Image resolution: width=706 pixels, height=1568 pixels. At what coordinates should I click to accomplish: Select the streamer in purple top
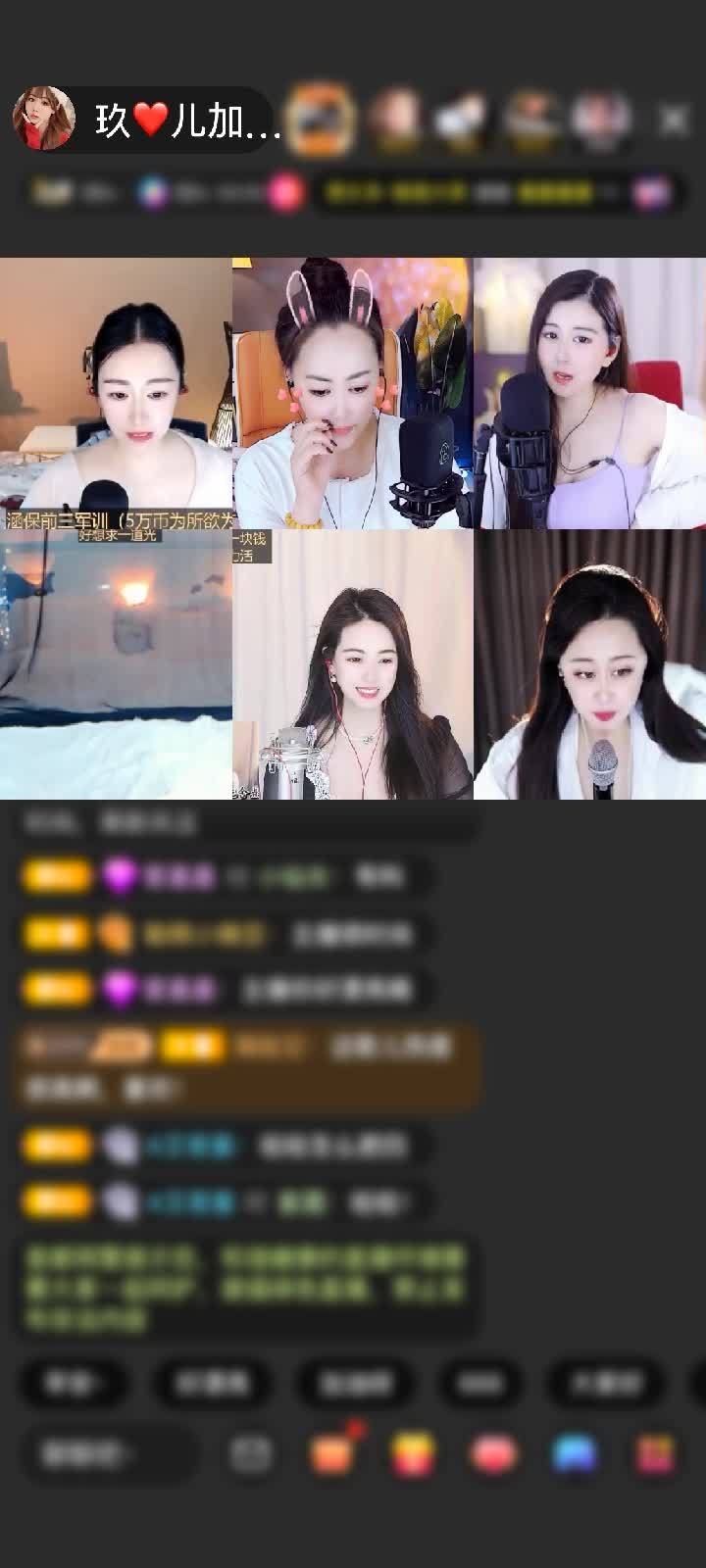pyautogui.click(x=589, y=392)
